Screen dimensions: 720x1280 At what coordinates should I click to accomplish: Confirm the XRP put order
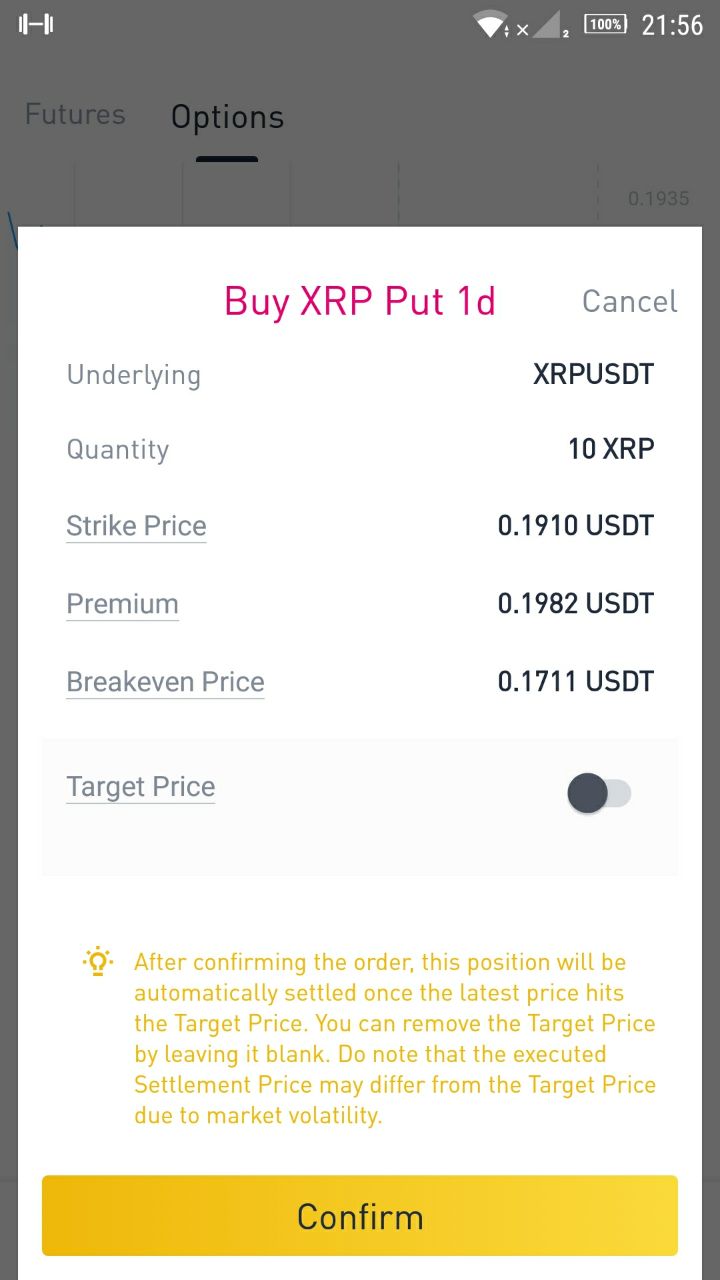(360, 1215)
